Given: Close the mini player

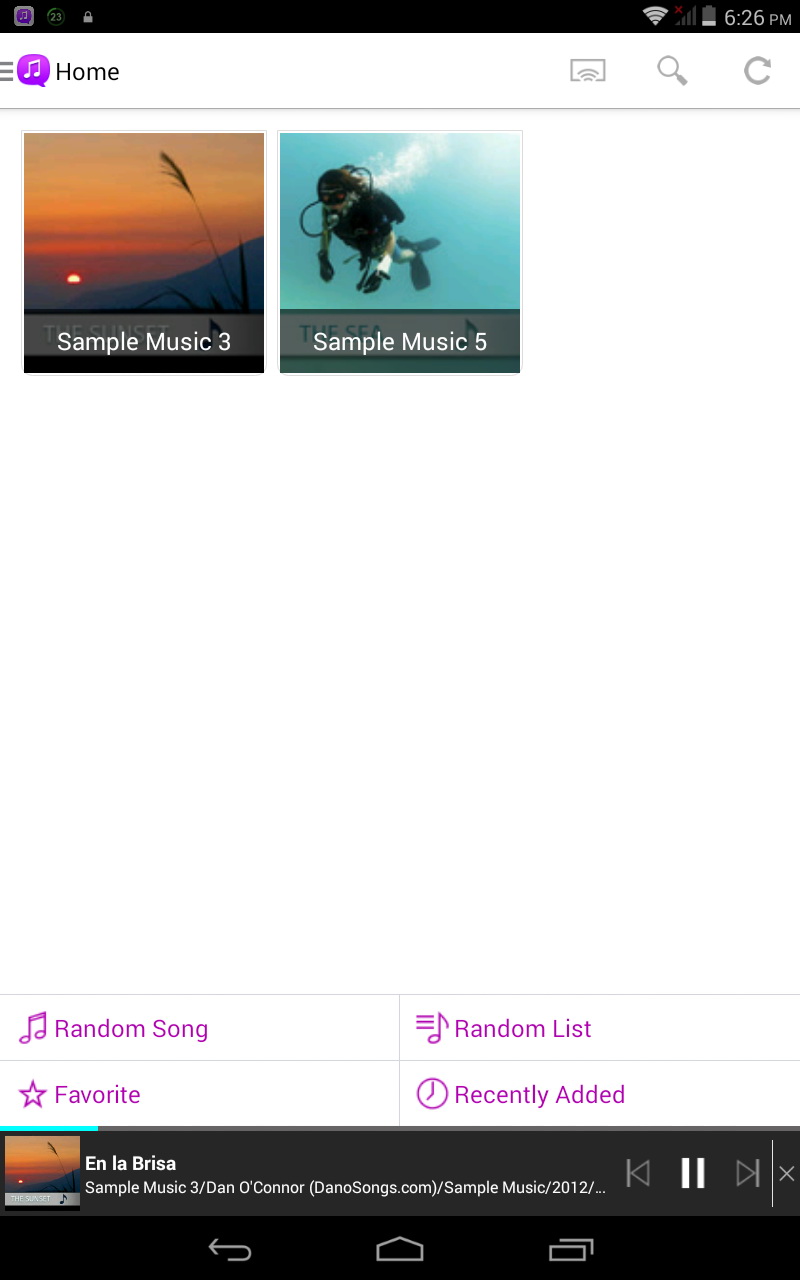Looking at the screenshot, I should tap(787, 1174).
